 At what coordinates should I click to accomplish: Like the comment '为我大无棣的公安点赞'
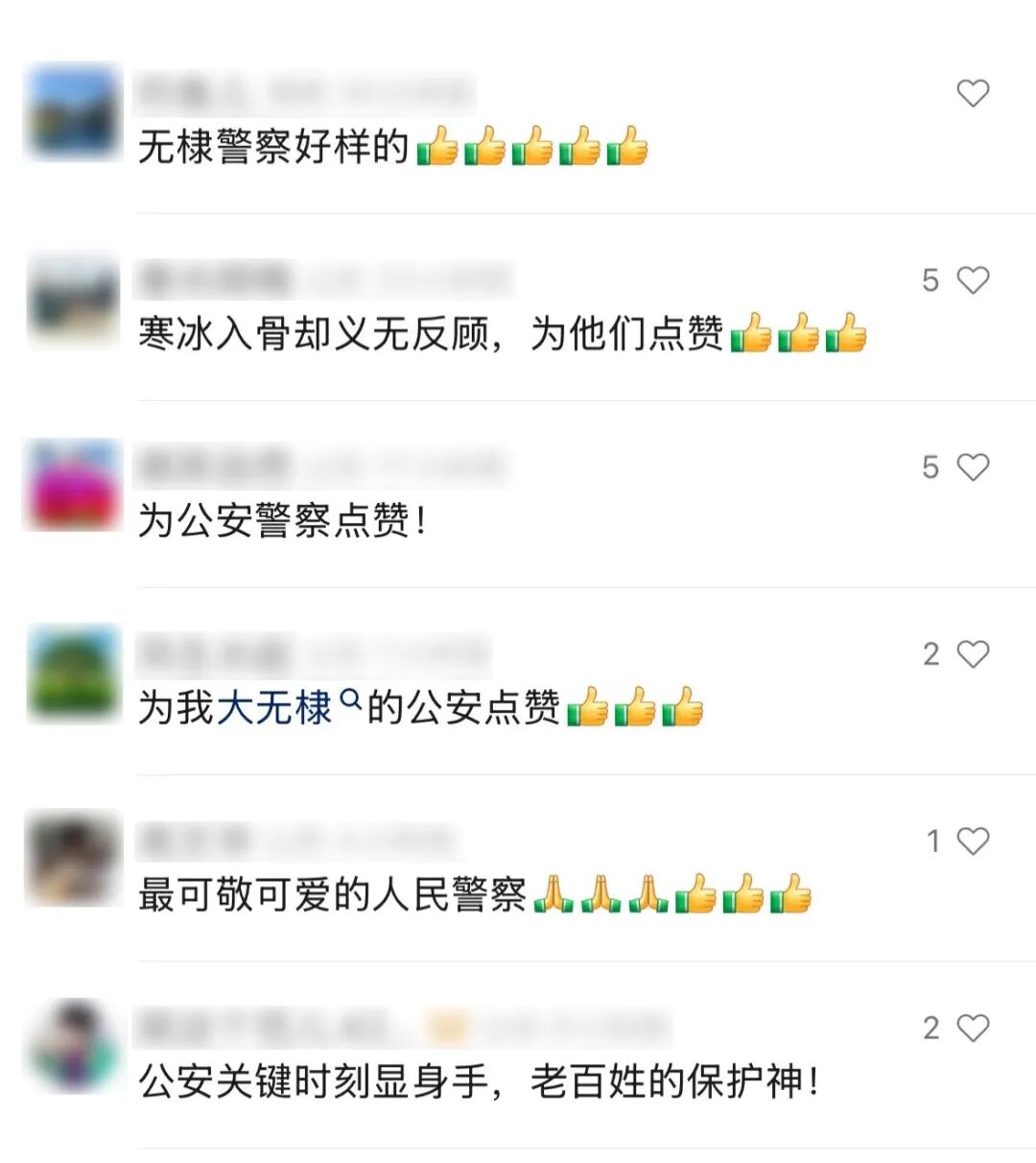(x=973, y=654)
